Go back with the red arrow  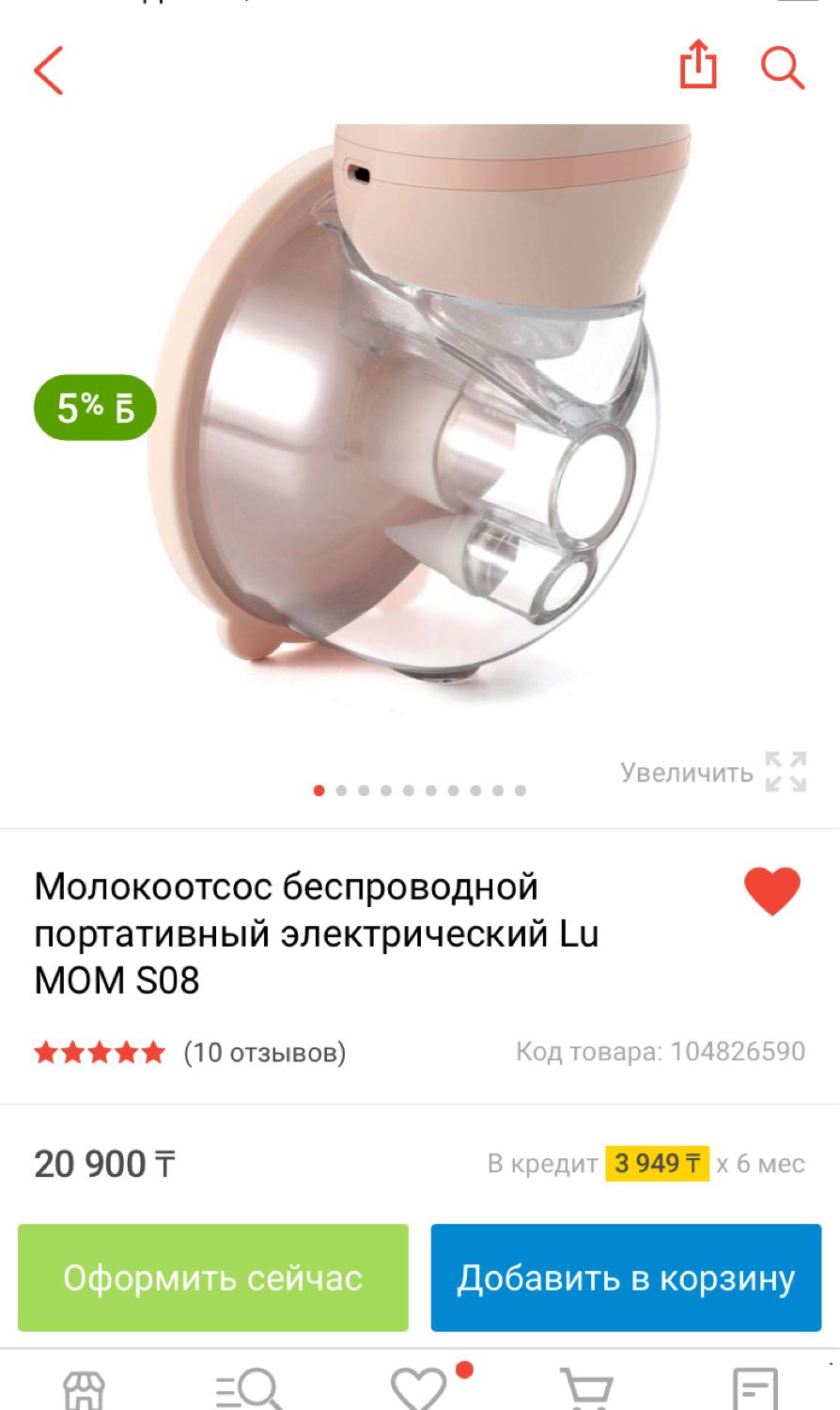pyautogui.click(x=49, y=70)
